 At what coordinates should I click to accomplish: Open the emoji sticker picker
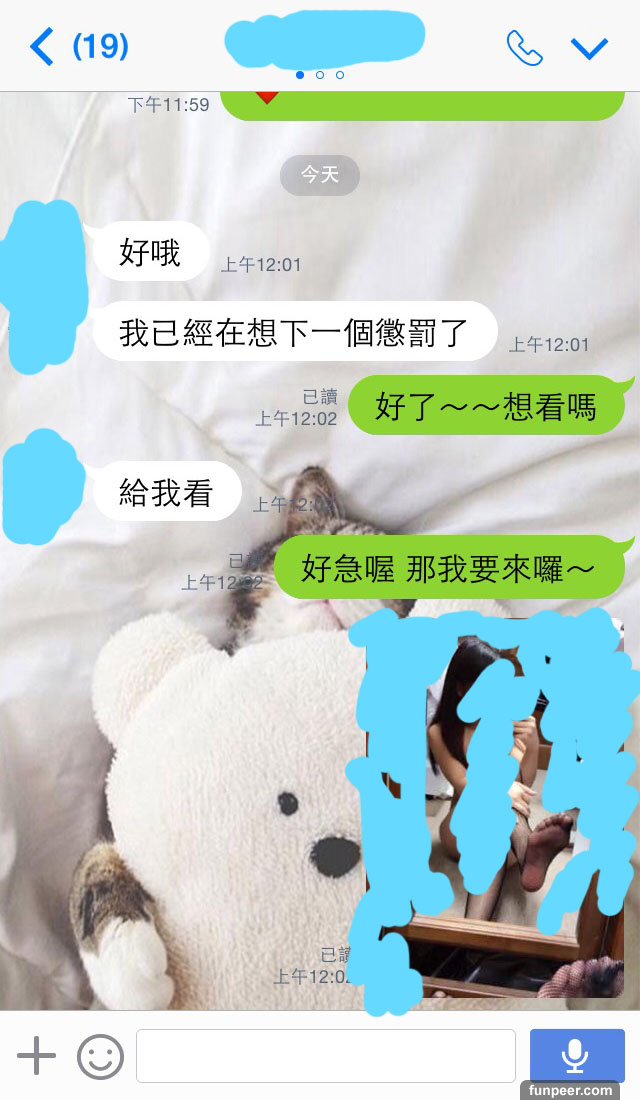click(100, 1056)
